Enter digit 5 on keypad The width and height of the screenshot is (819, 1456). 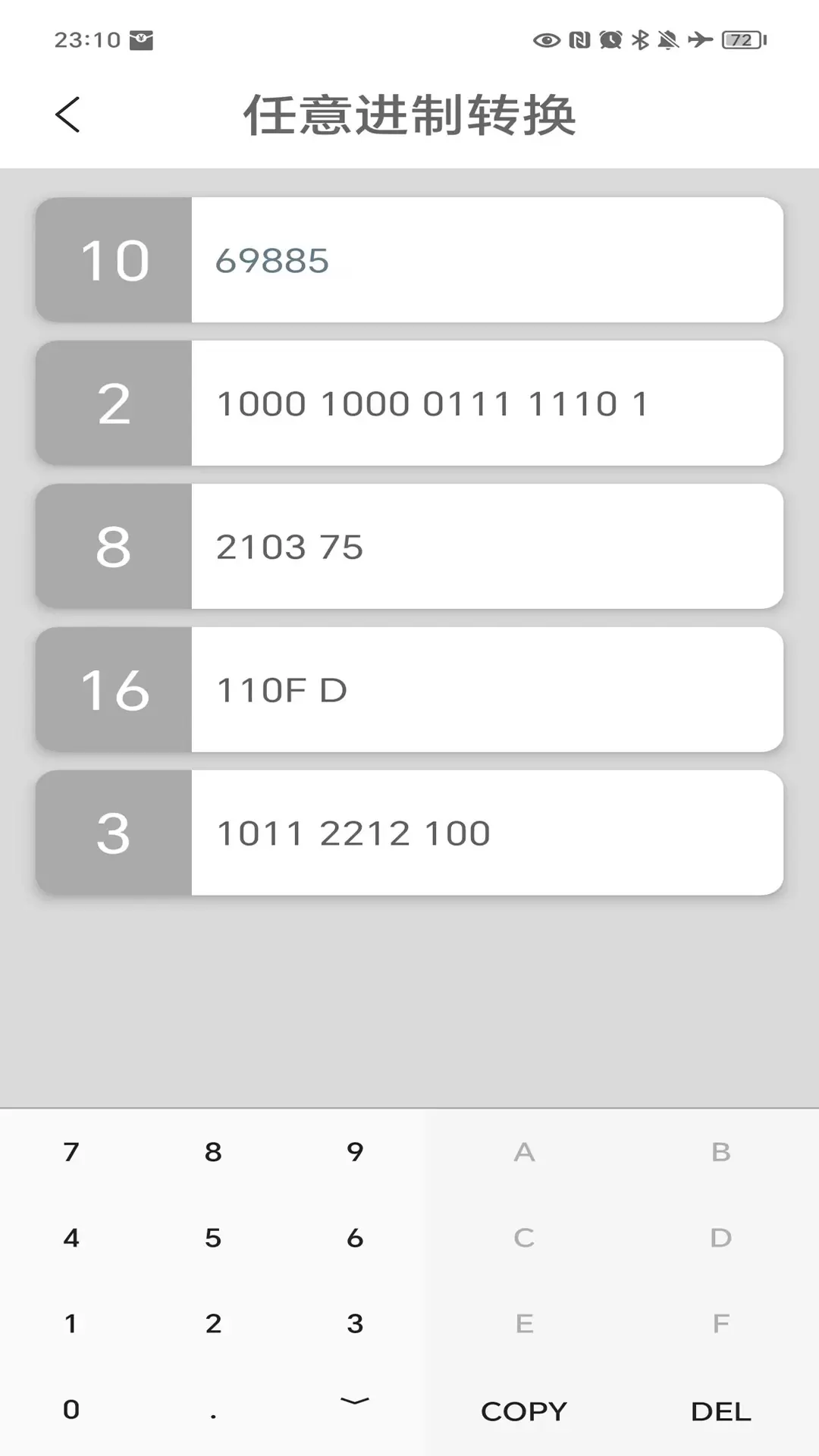point(213,1238)
